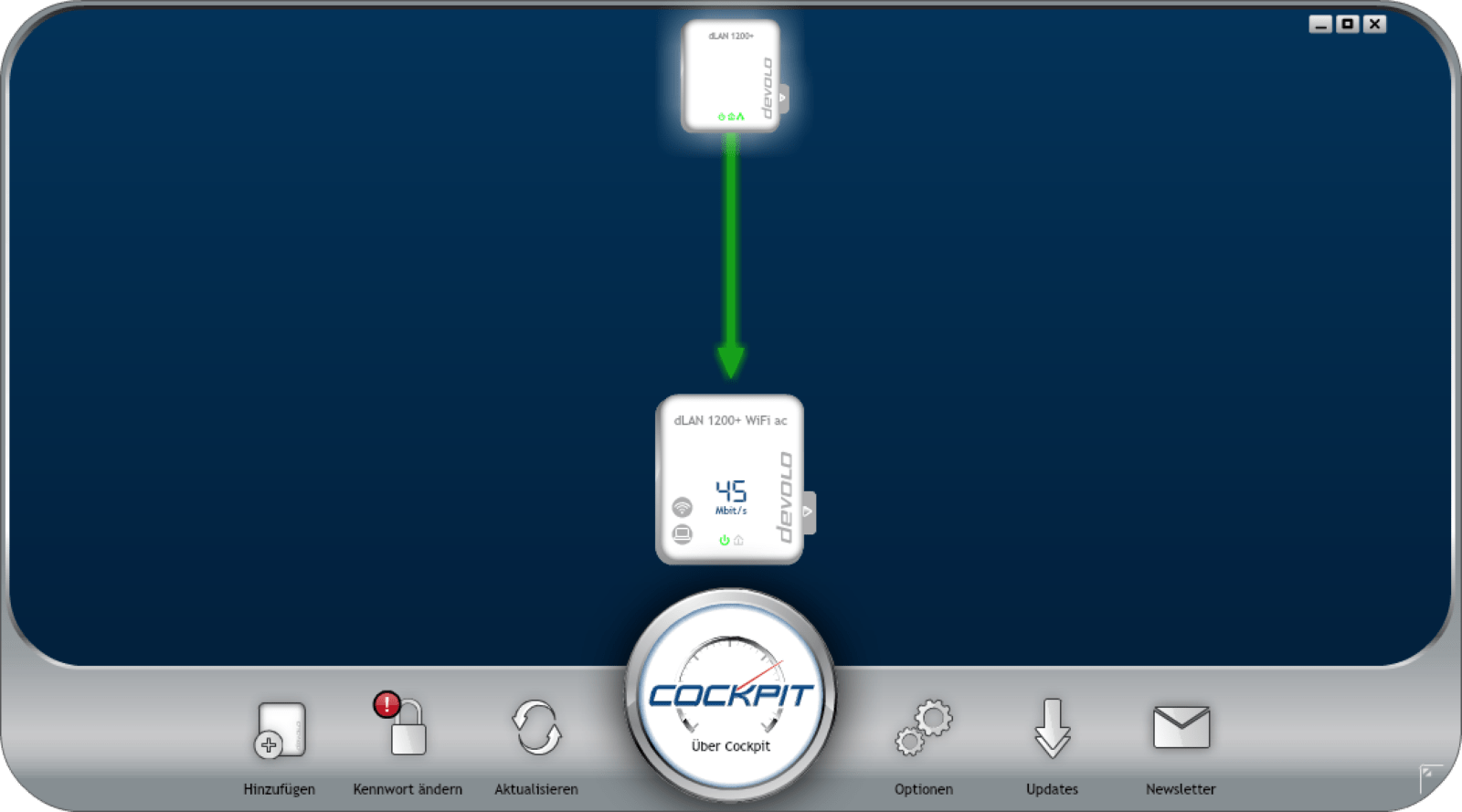The image size is (1462, 812).
Task: Expand side tab on dLAN 1200+ WiFi ac
Action: click(x=808, y=511)
